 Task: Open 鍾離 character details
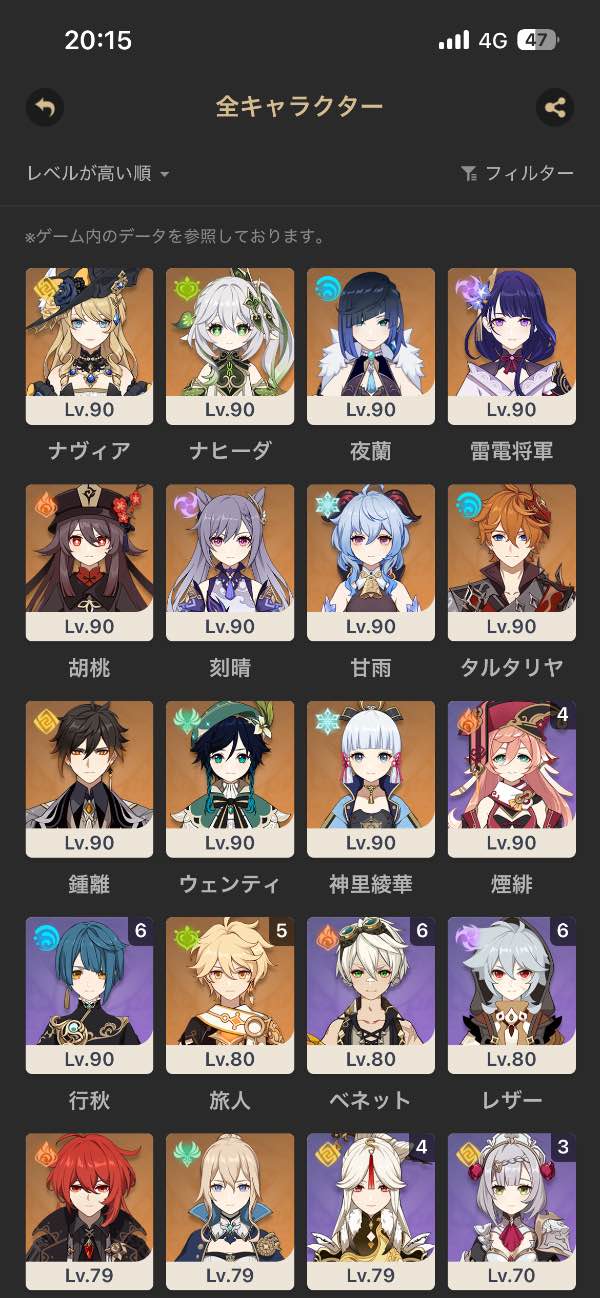tap(89, 778)
